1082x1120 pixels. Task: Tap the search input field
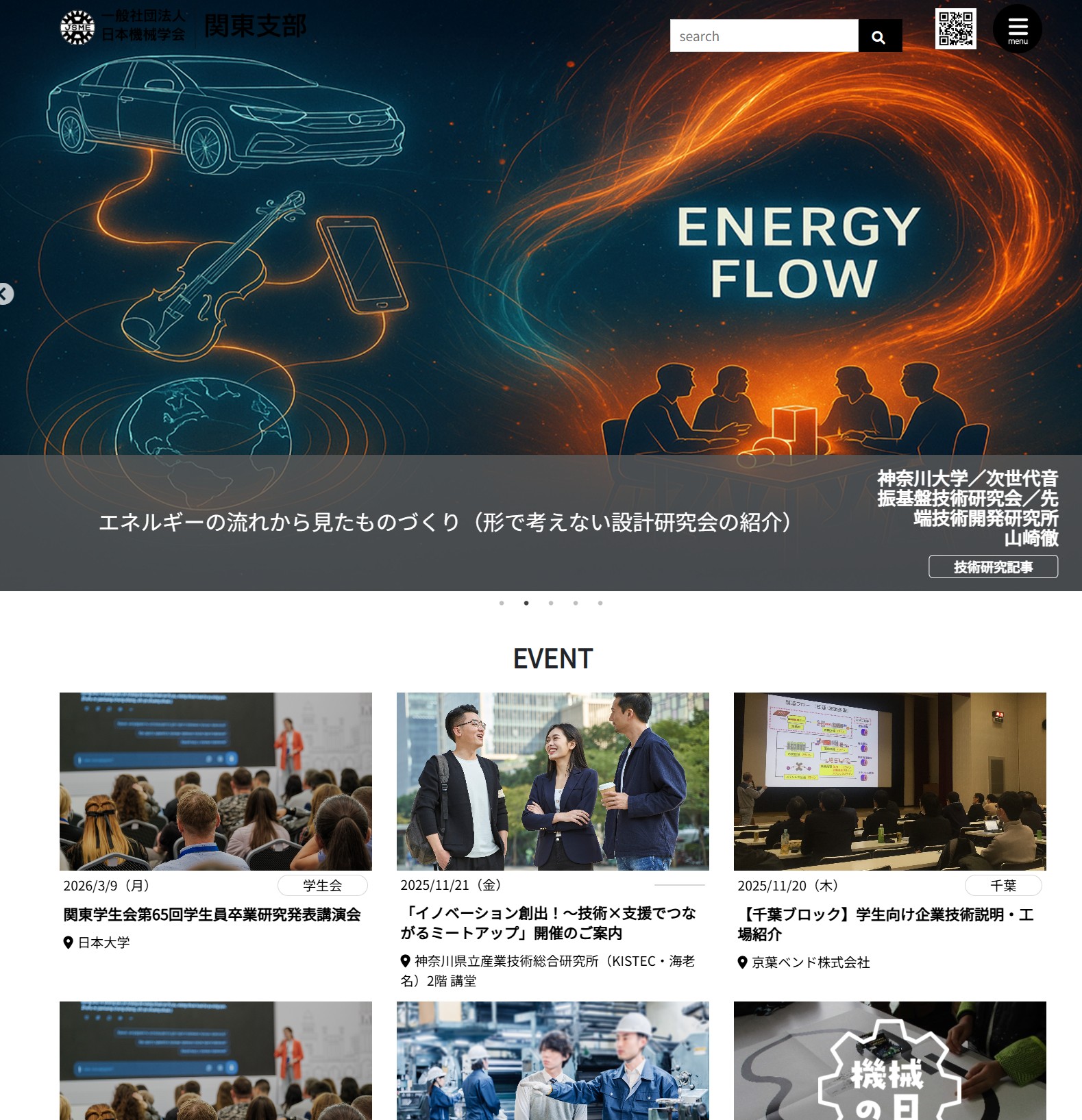[x=763, y=36]
